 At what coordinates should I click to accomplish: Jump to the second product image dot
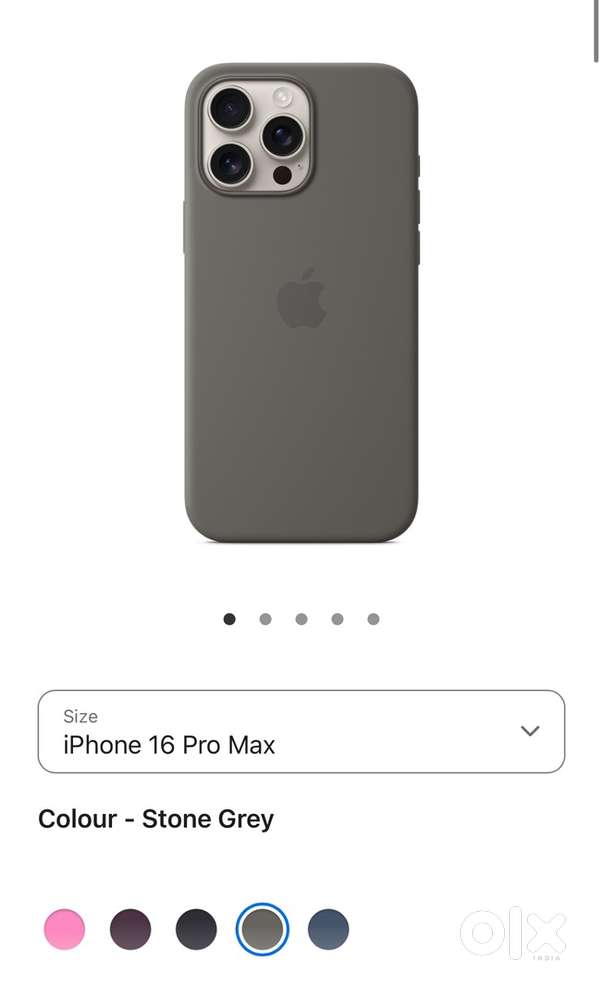(x=265, y=619)
